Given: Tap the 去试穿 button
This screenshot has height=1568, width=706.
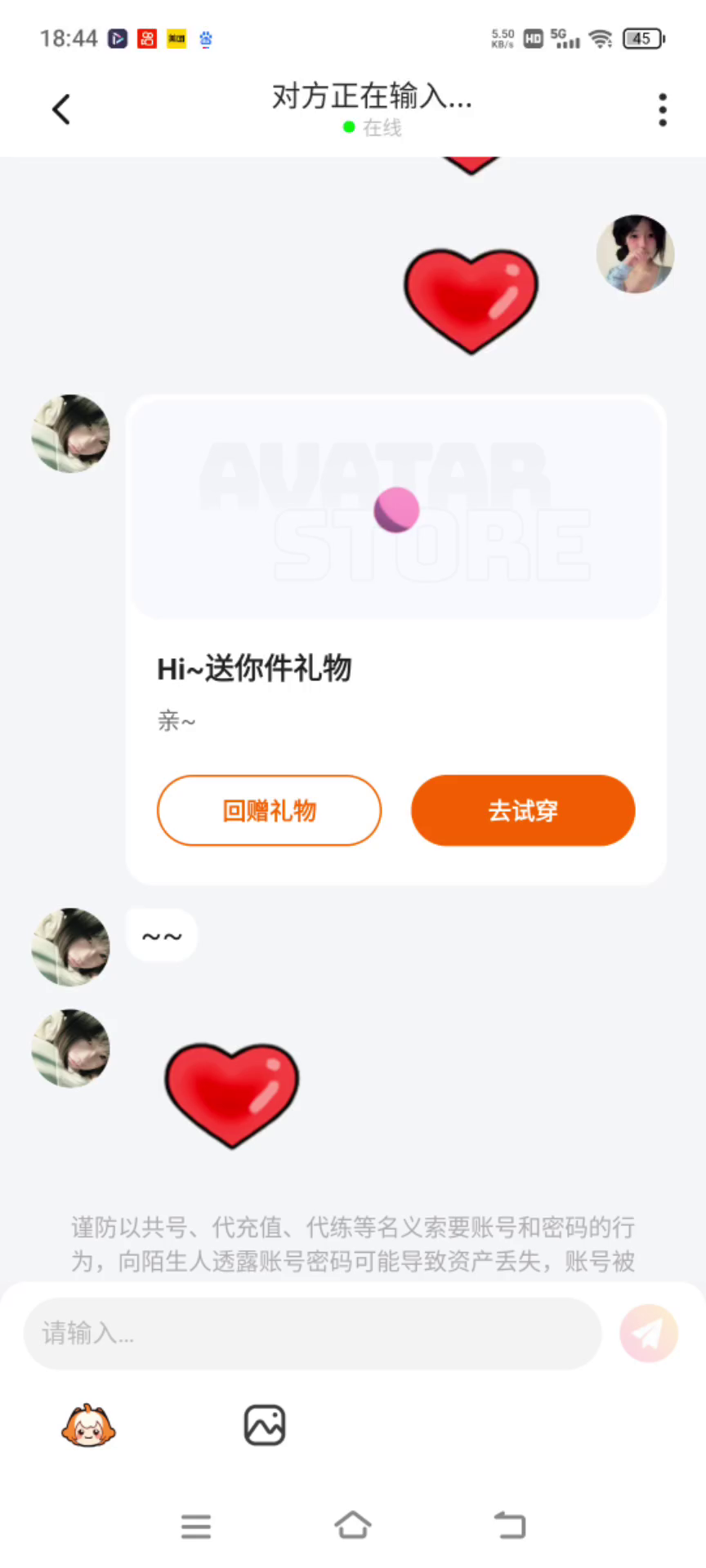Looking at the screenshot, I should pyautogui.click(x=523, y=810).
